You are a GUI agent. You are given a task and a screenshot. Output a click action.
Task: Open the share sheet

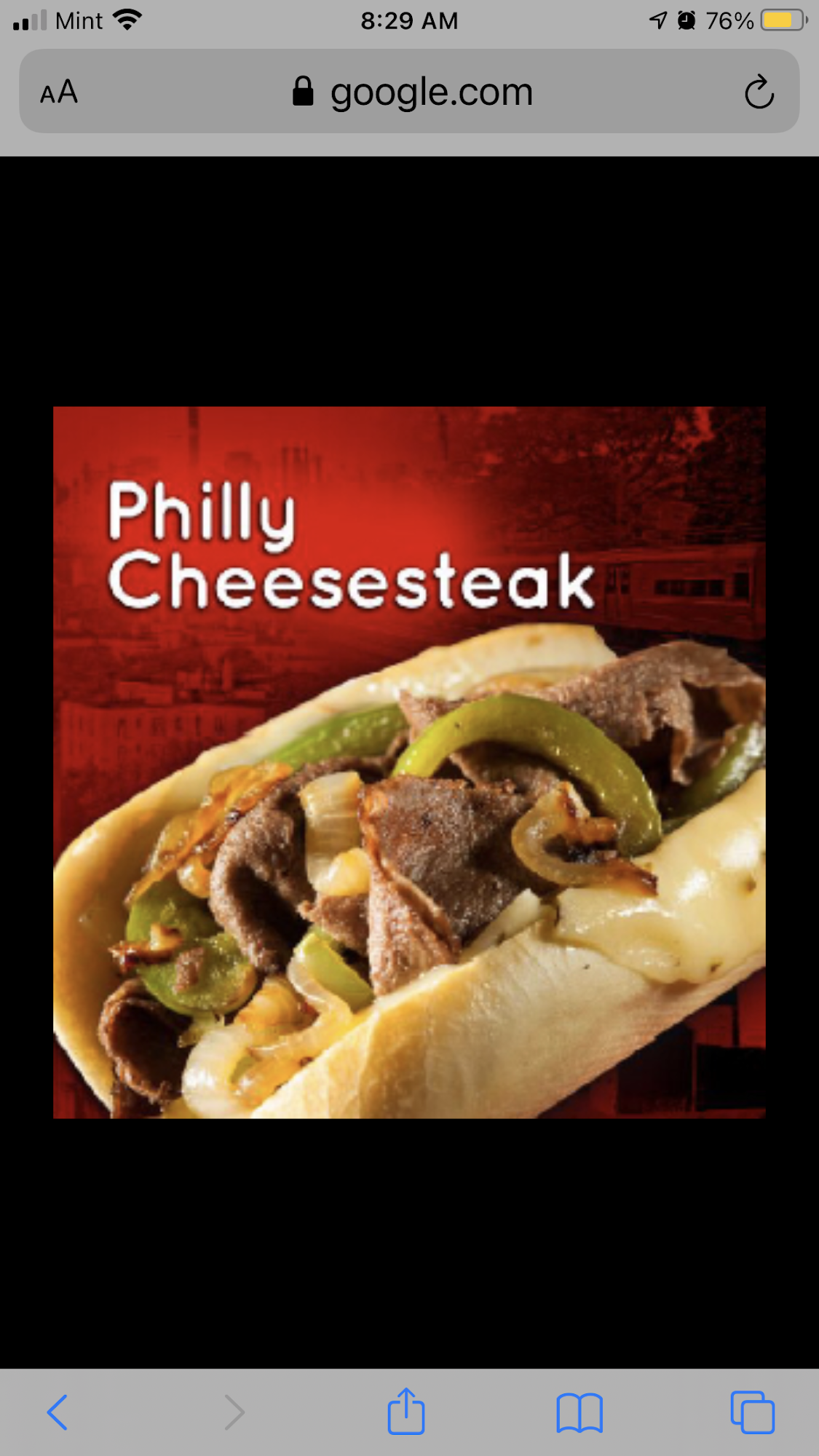[x=406, y=1411]
